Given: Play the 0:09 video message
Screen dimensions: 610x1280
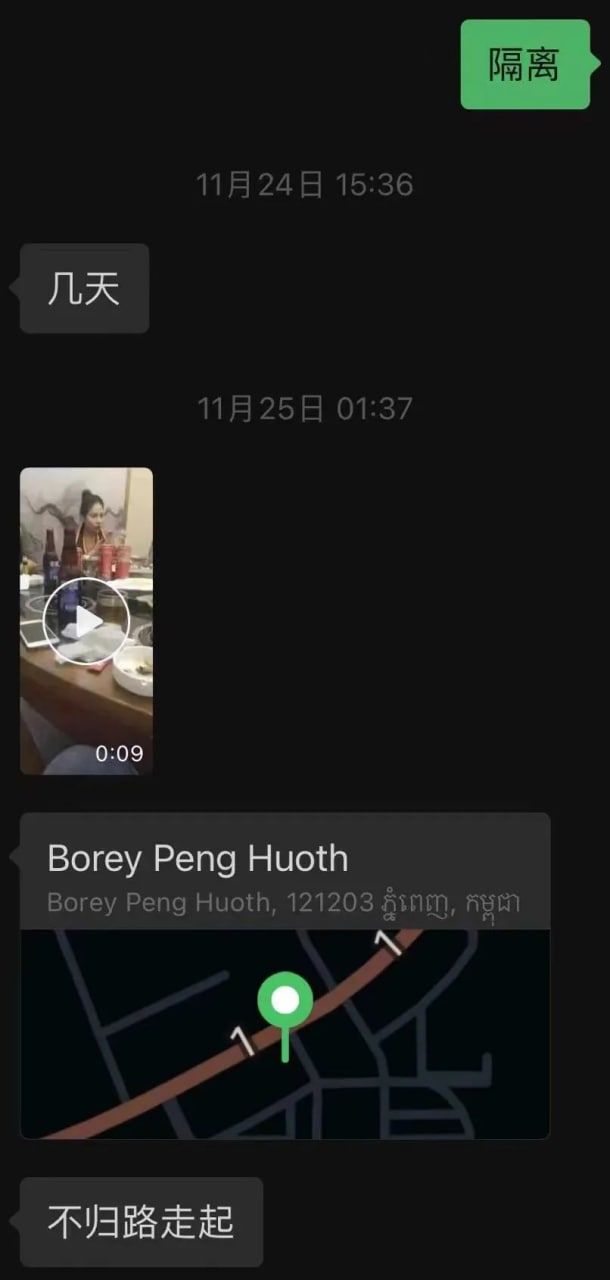Looking at the screenshot, I should [87, 621].
